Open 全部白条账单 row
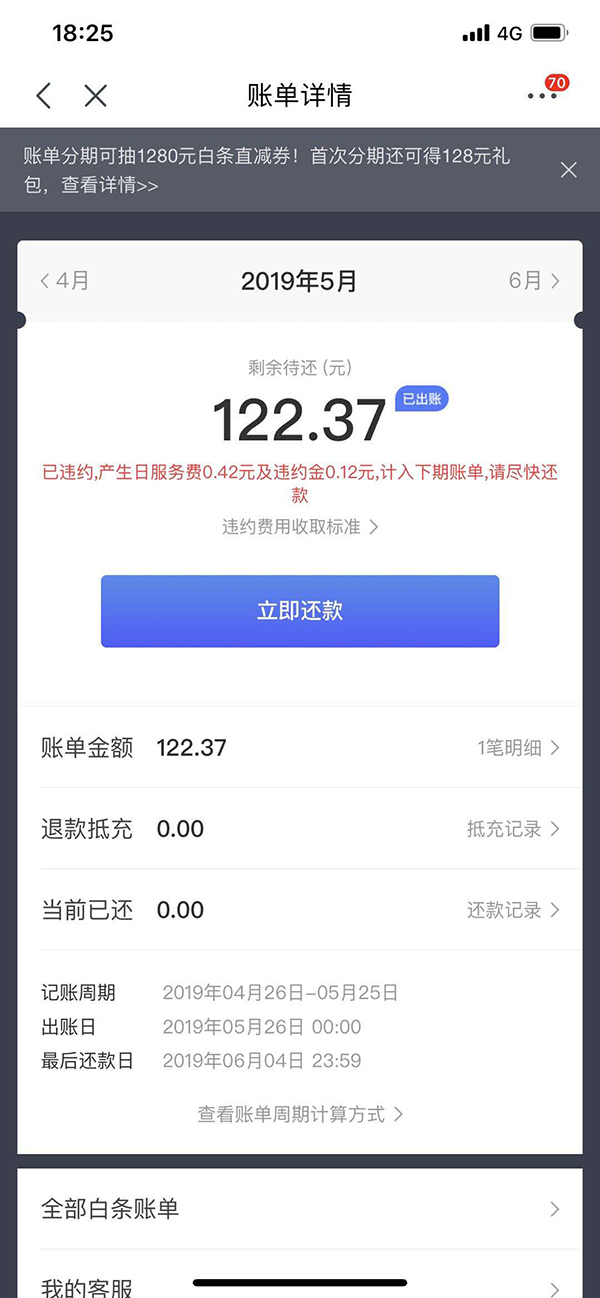The height and width of the screenshot is (1298, 600). point(300,1208)
